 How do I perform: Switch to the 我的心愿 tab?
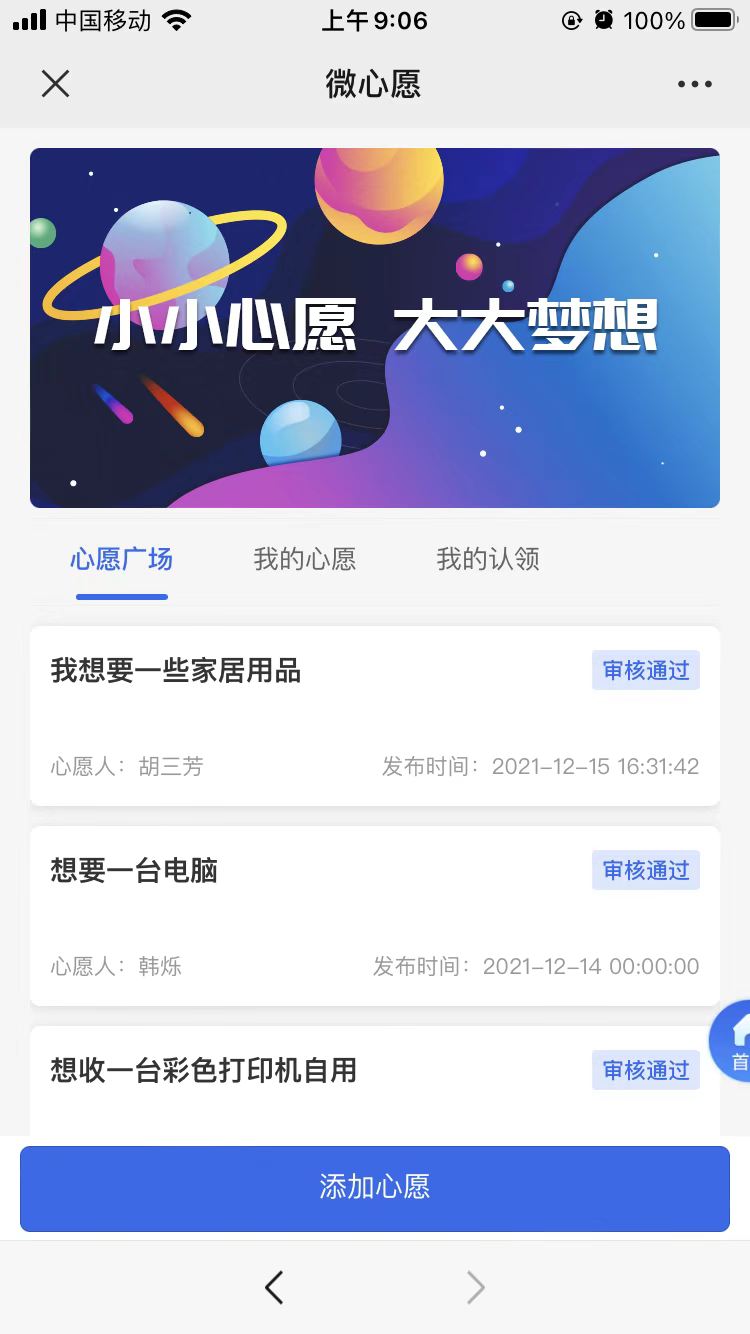point(305,559)
